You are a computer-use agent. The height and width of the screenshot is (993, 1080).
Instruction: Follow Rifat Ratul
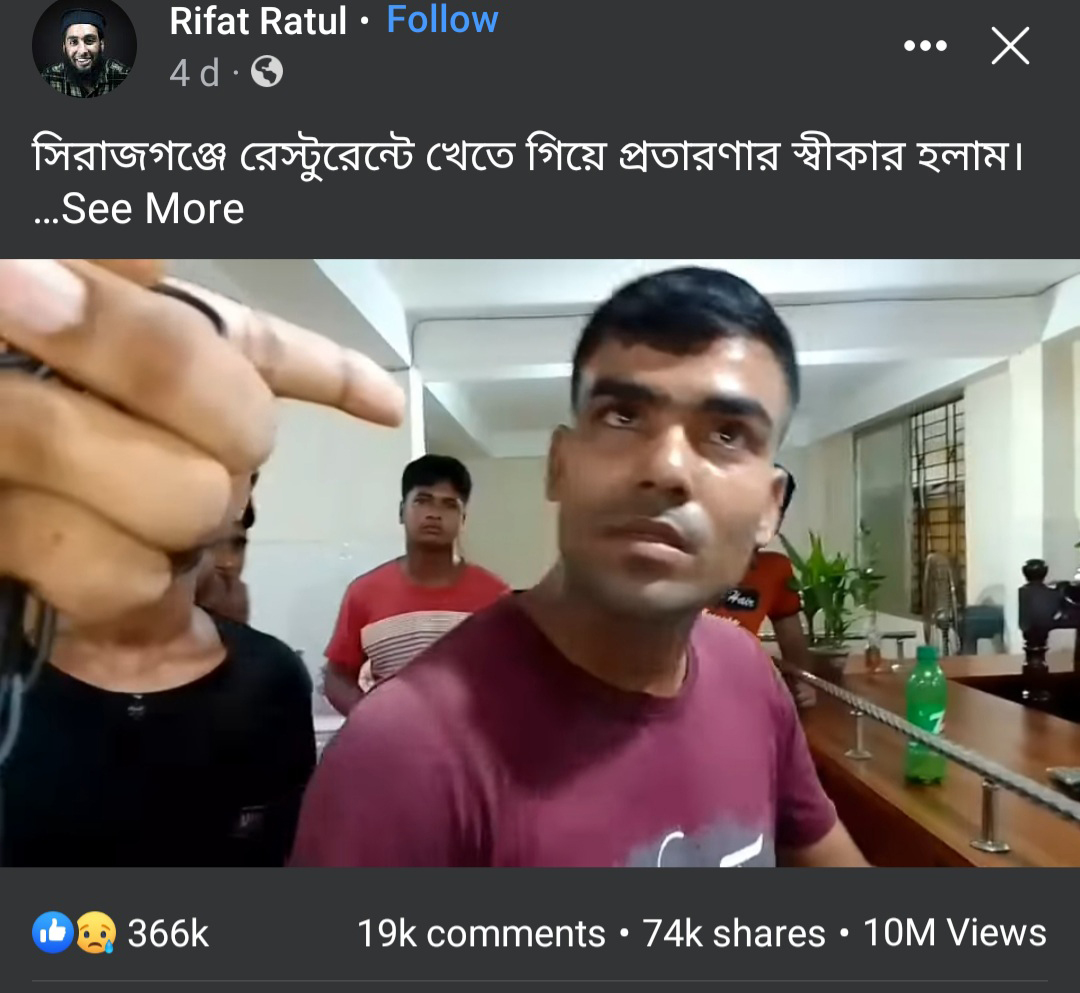click(x=442, y=19)
